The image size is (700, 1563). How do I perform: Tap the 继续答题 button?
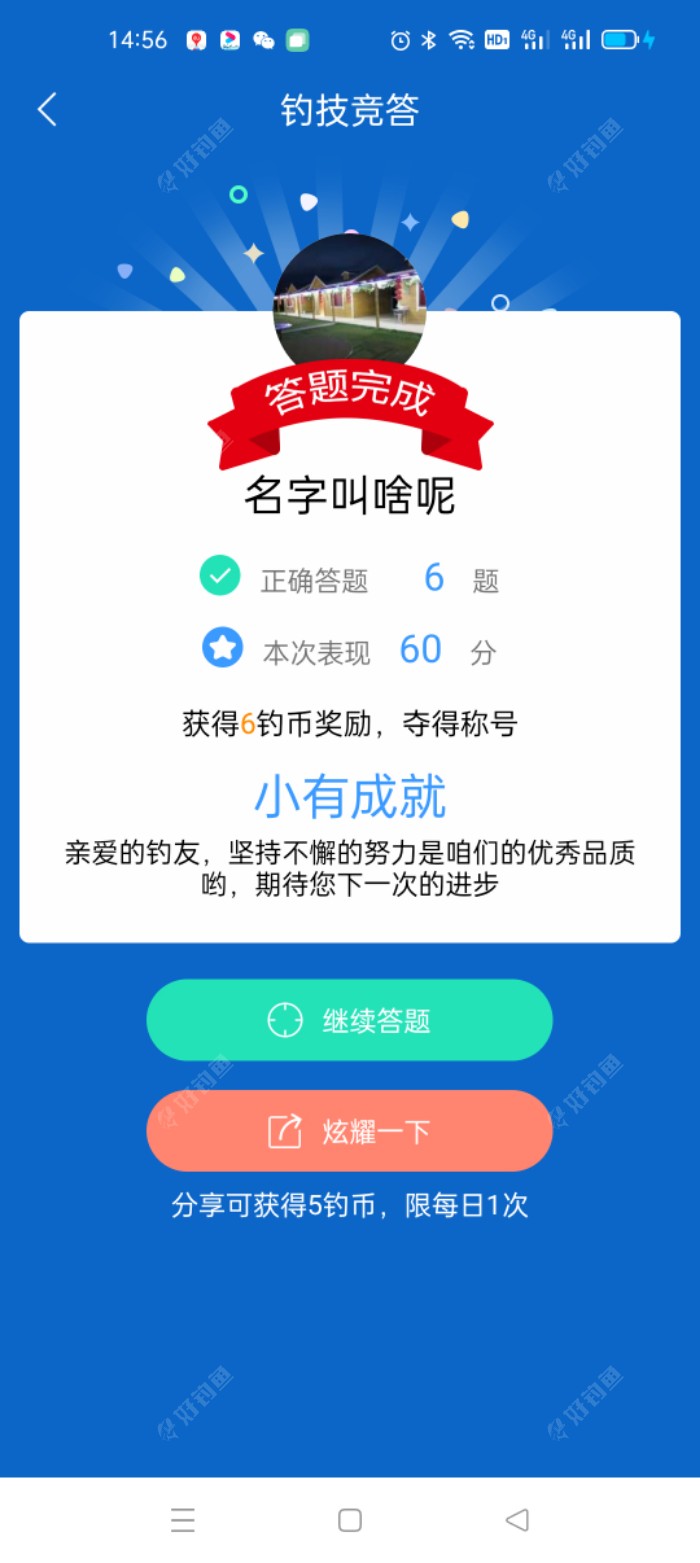(349, 1020)
